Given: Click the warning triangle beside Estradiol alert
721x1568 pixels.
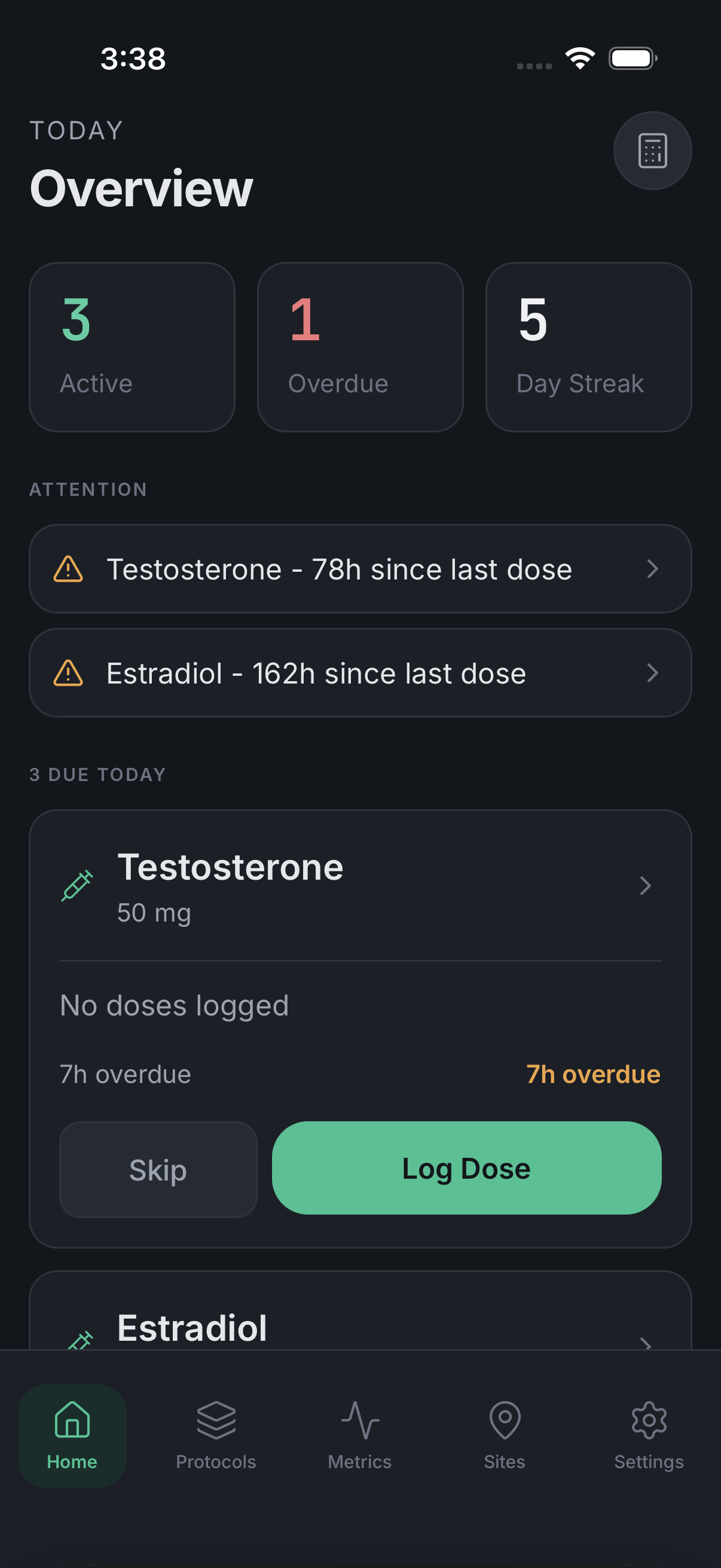Looking at the screenshot, I should click(69, 673).
